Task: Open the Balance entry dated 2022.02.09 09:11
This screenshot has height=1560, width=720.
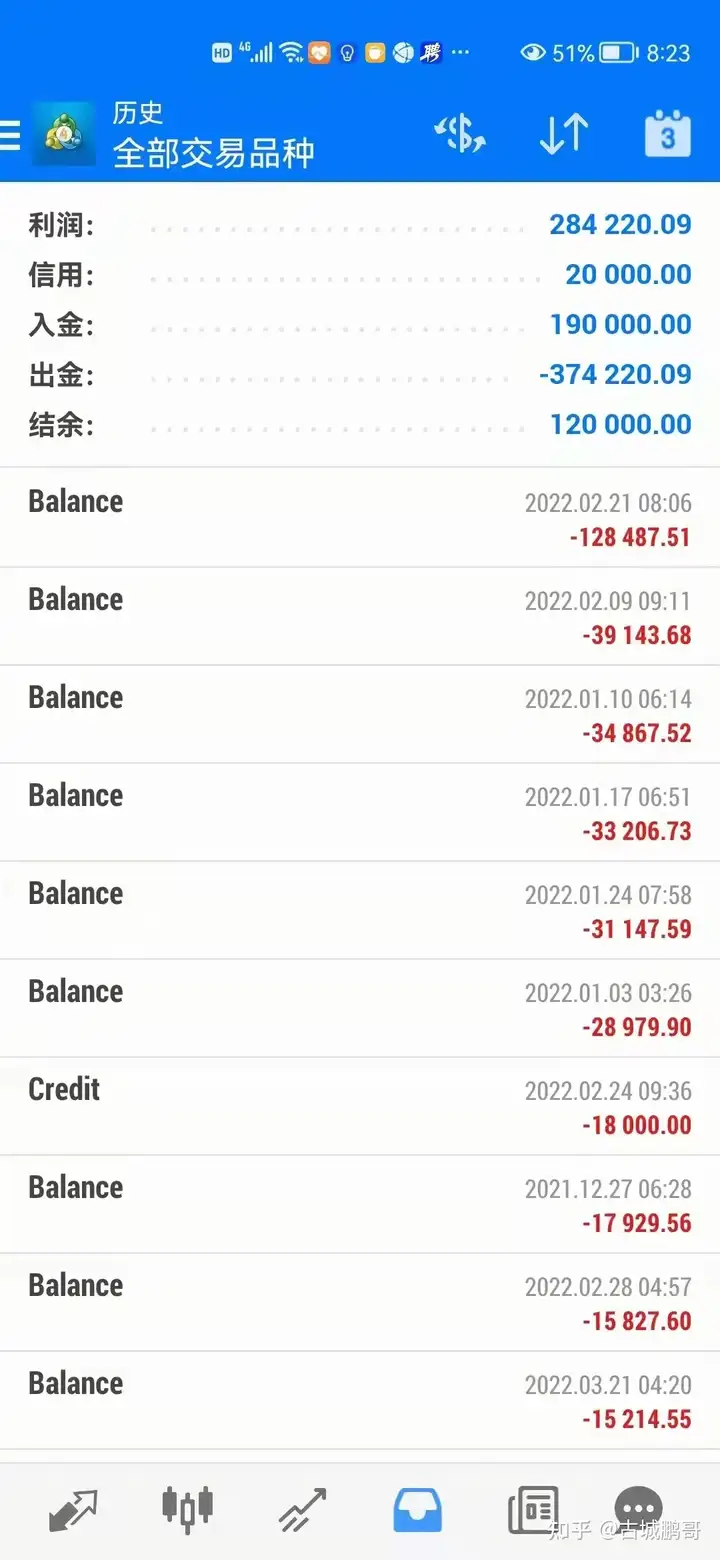Action: click(x=360, y=616)
